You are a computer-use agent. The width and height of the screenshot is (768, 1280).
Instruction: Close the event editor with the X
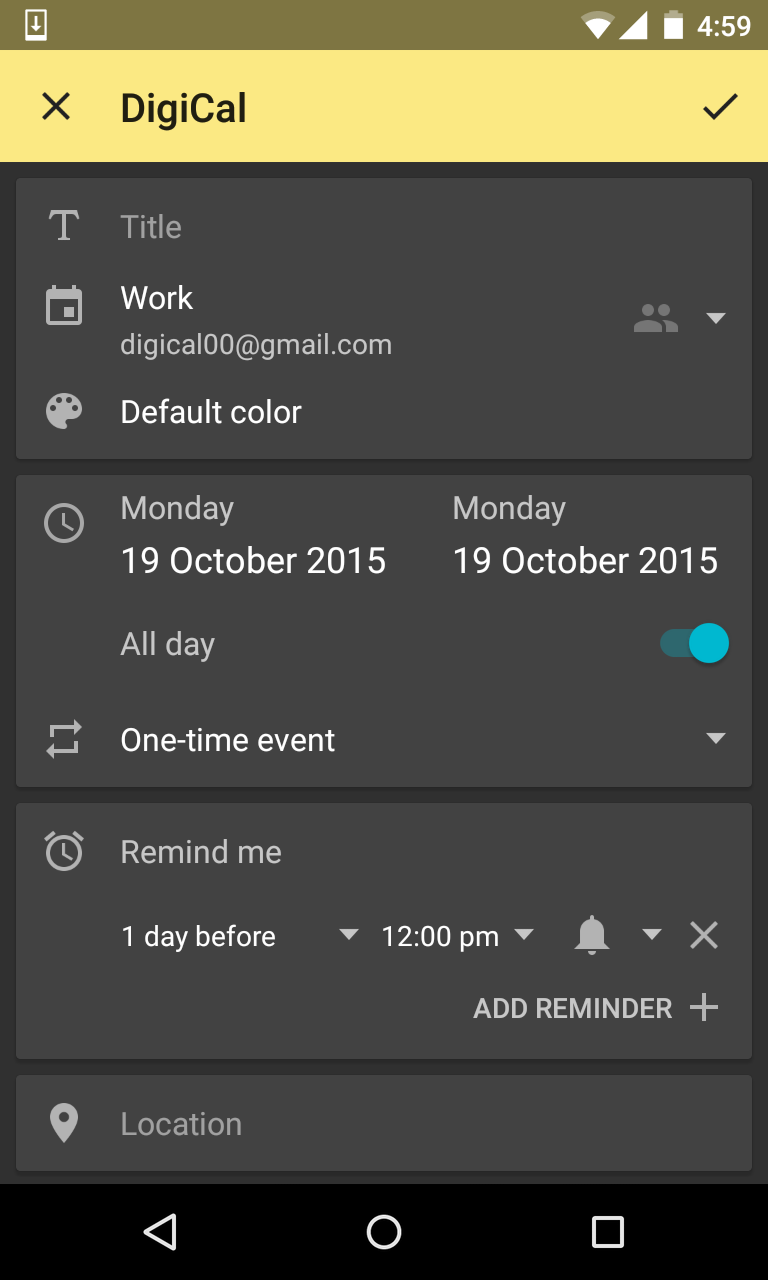click(56, 106)
